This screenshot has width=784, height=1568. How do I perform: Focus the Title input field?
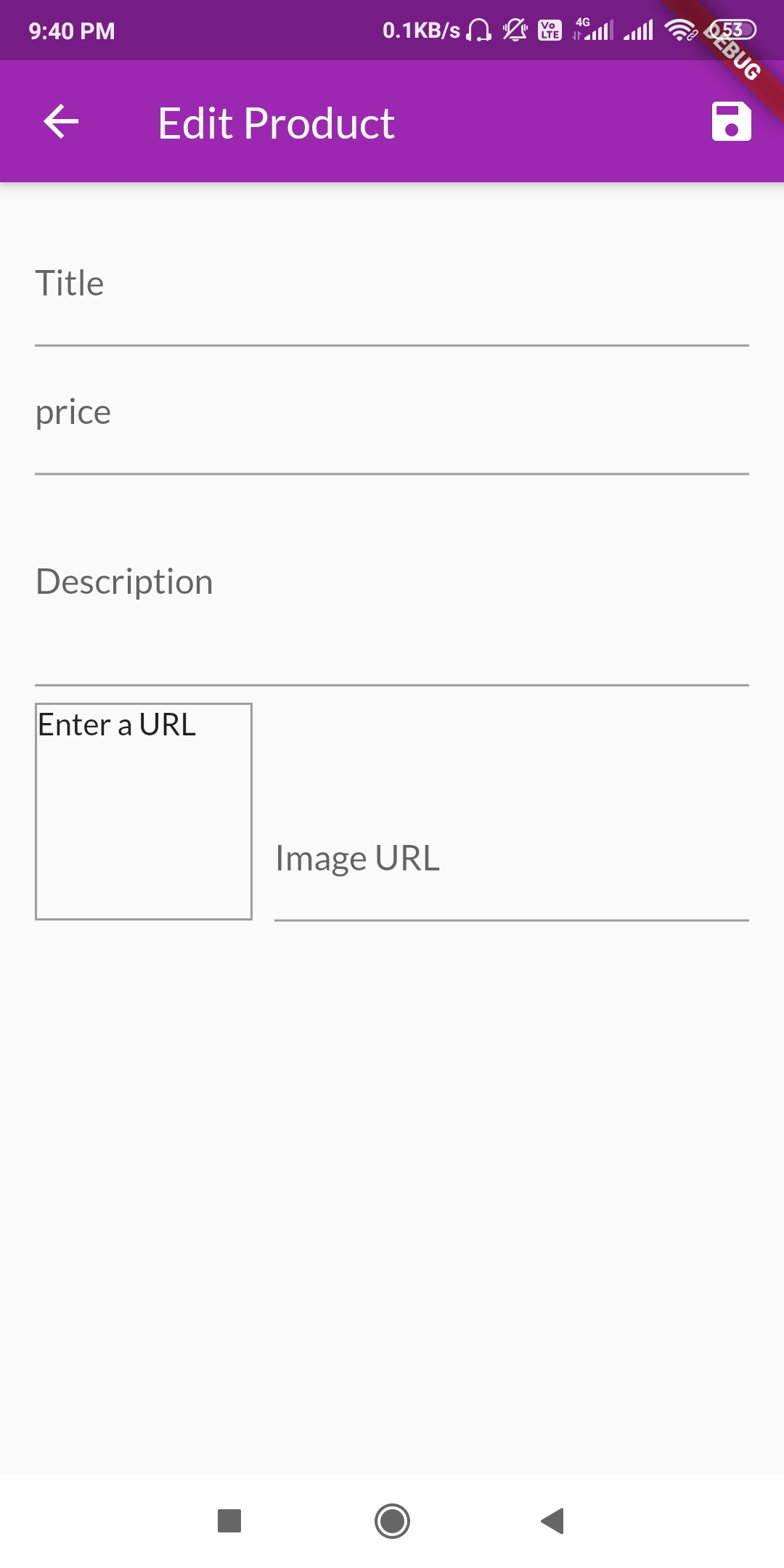[x=392, y=305]
